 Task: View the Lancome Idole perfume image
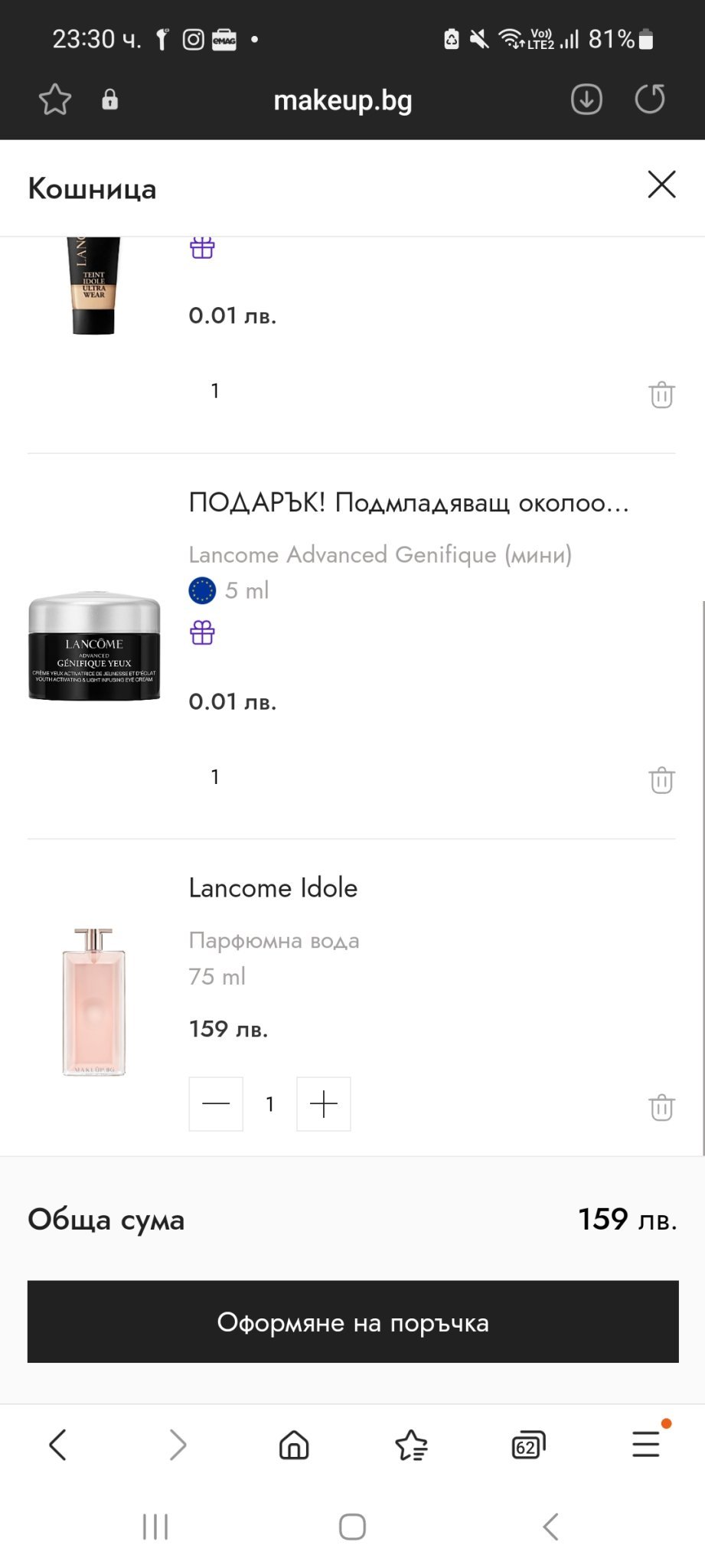[94, 1001]
